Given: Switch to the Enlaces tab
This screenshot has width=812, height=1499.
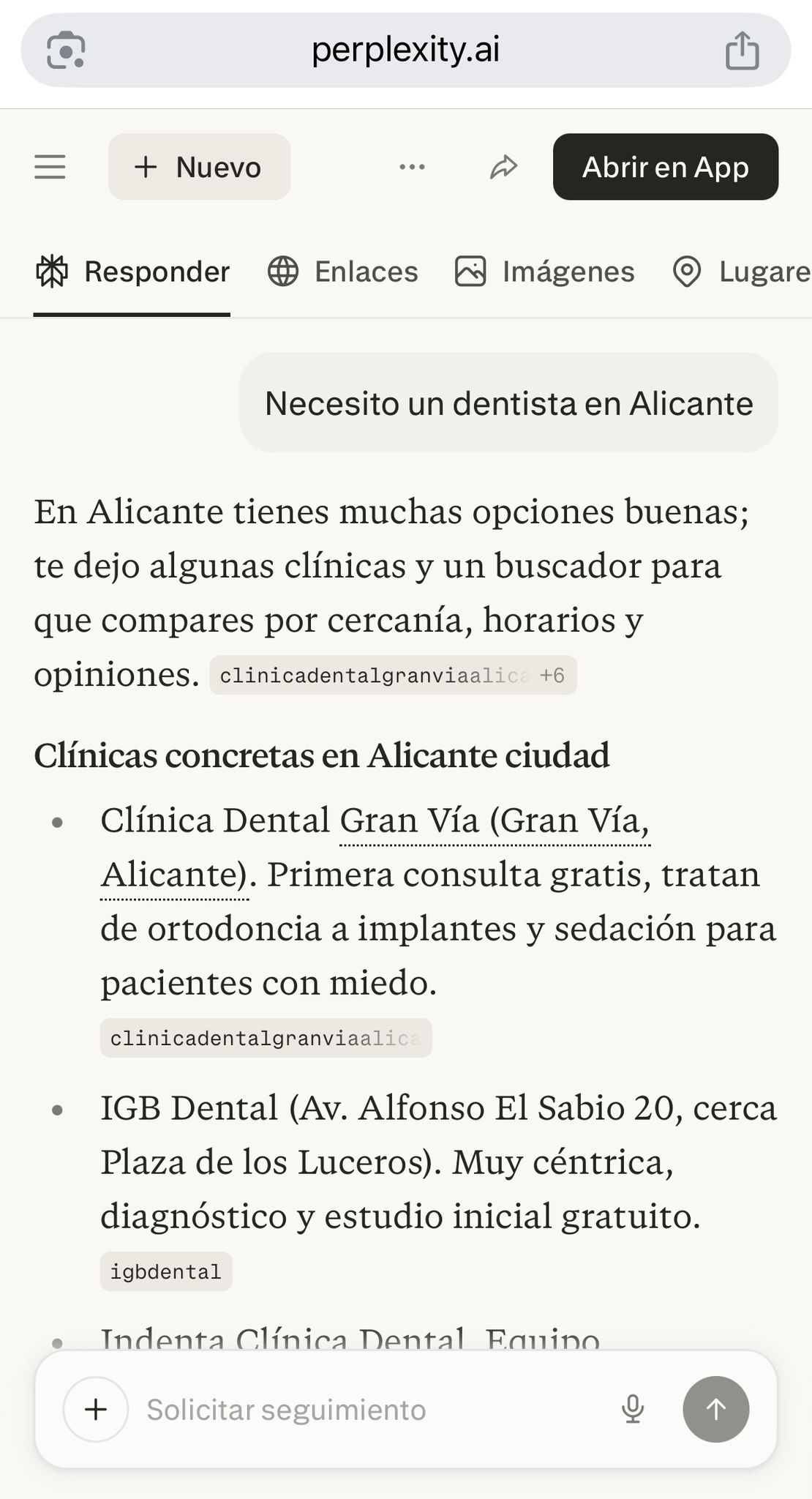Looking at the screenshot, I should (x=342, y=272).
